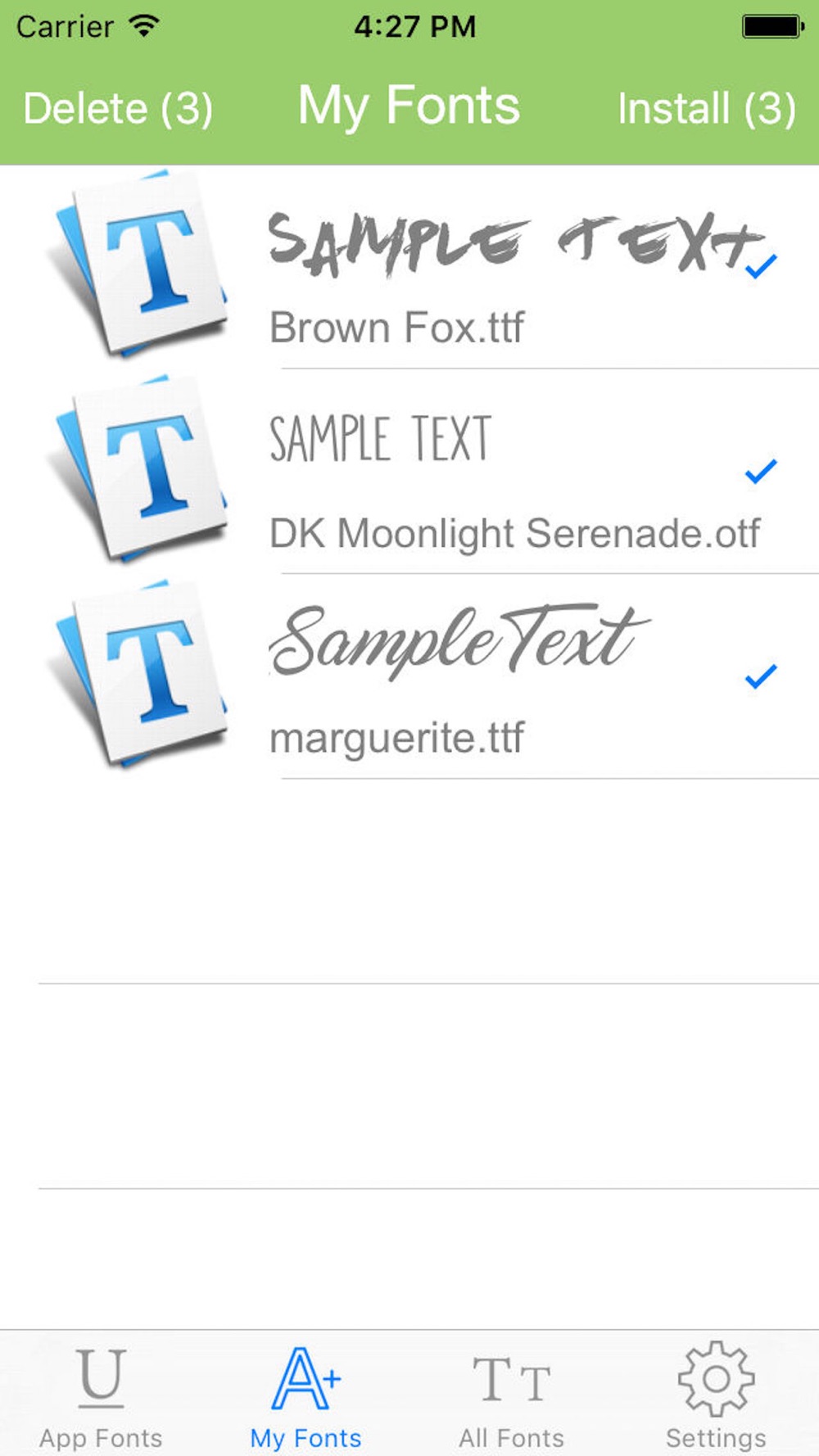Screen dimensions: 819x1456
Task: Deselect the marguerite.ttf font row
Action: tap(409, 676)
